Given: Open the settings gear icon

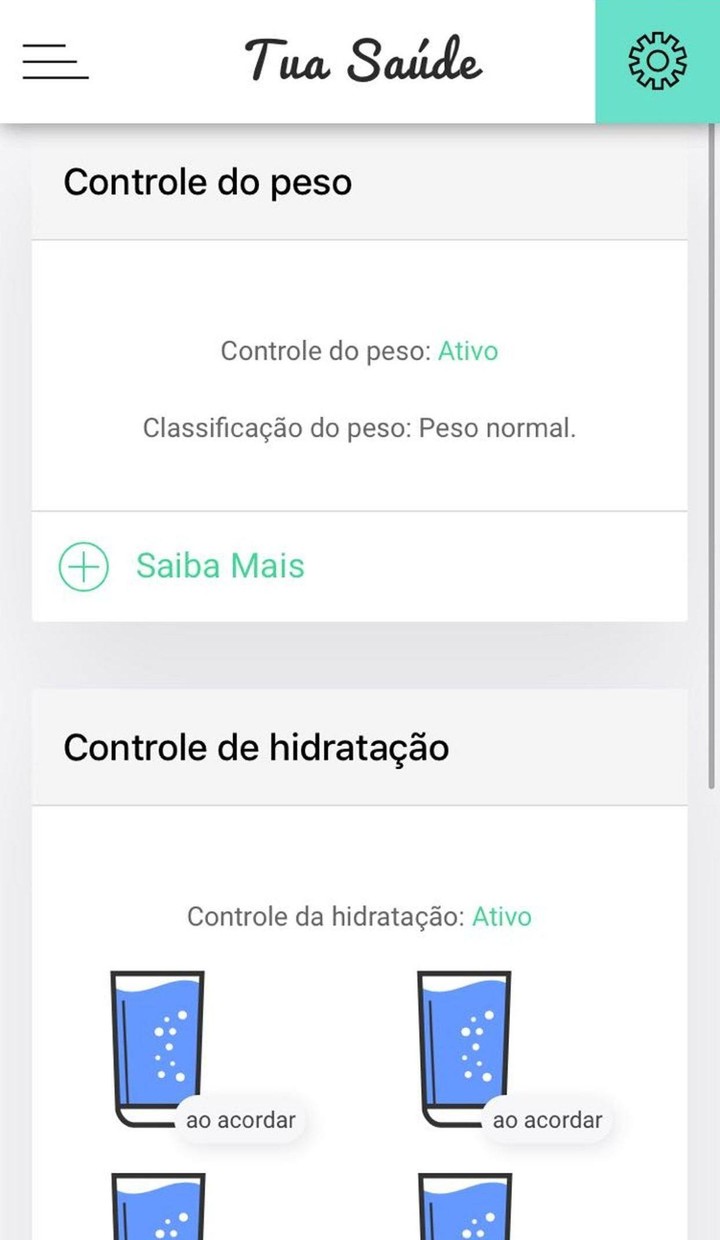Looking at the screenshot, I should (658, 60).
